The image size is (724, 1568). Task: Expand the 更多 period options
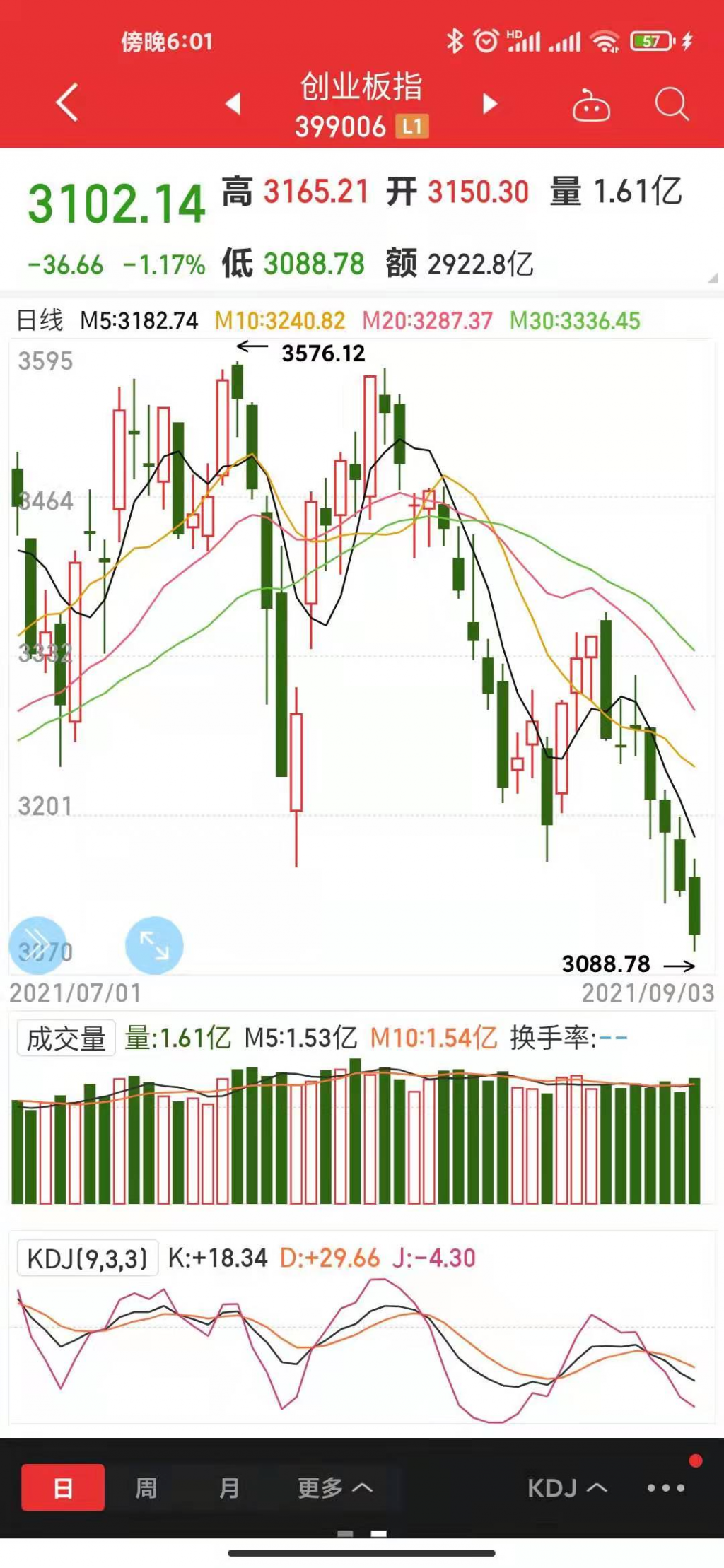point(334,1488)
